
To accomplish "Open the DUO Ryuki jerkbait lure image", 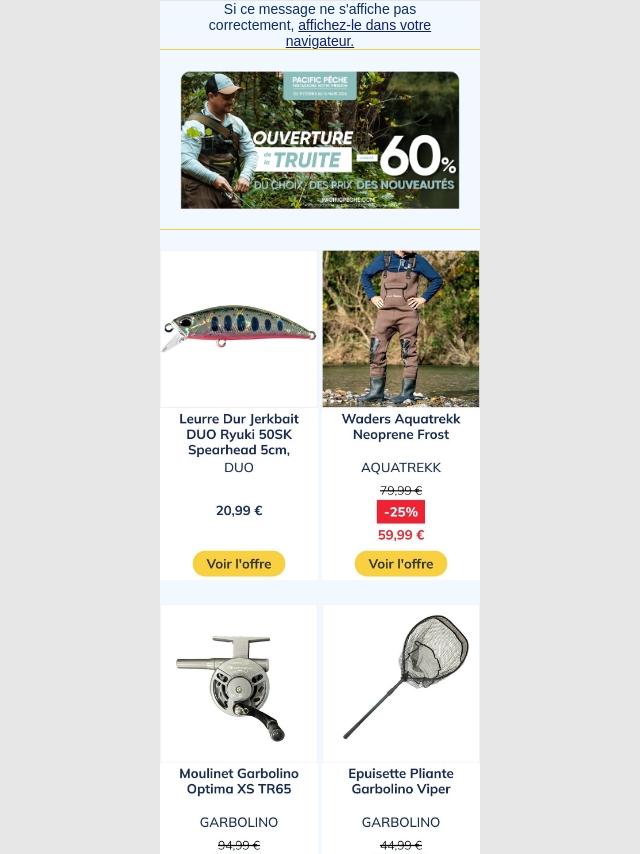I will click(239, 328).
